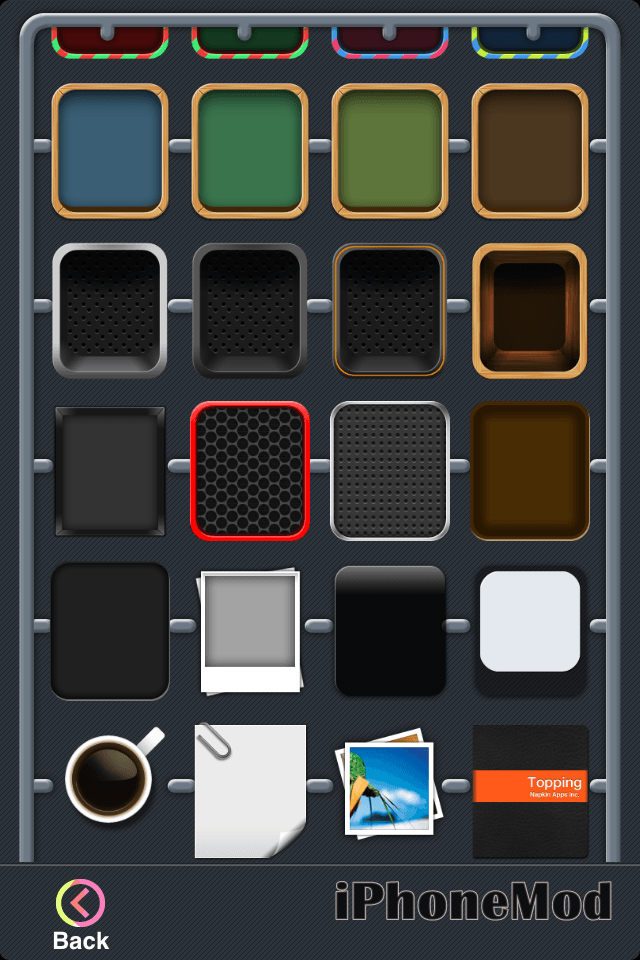Go back with the Back button
The image size is (640, 960).
coord(80,912)
